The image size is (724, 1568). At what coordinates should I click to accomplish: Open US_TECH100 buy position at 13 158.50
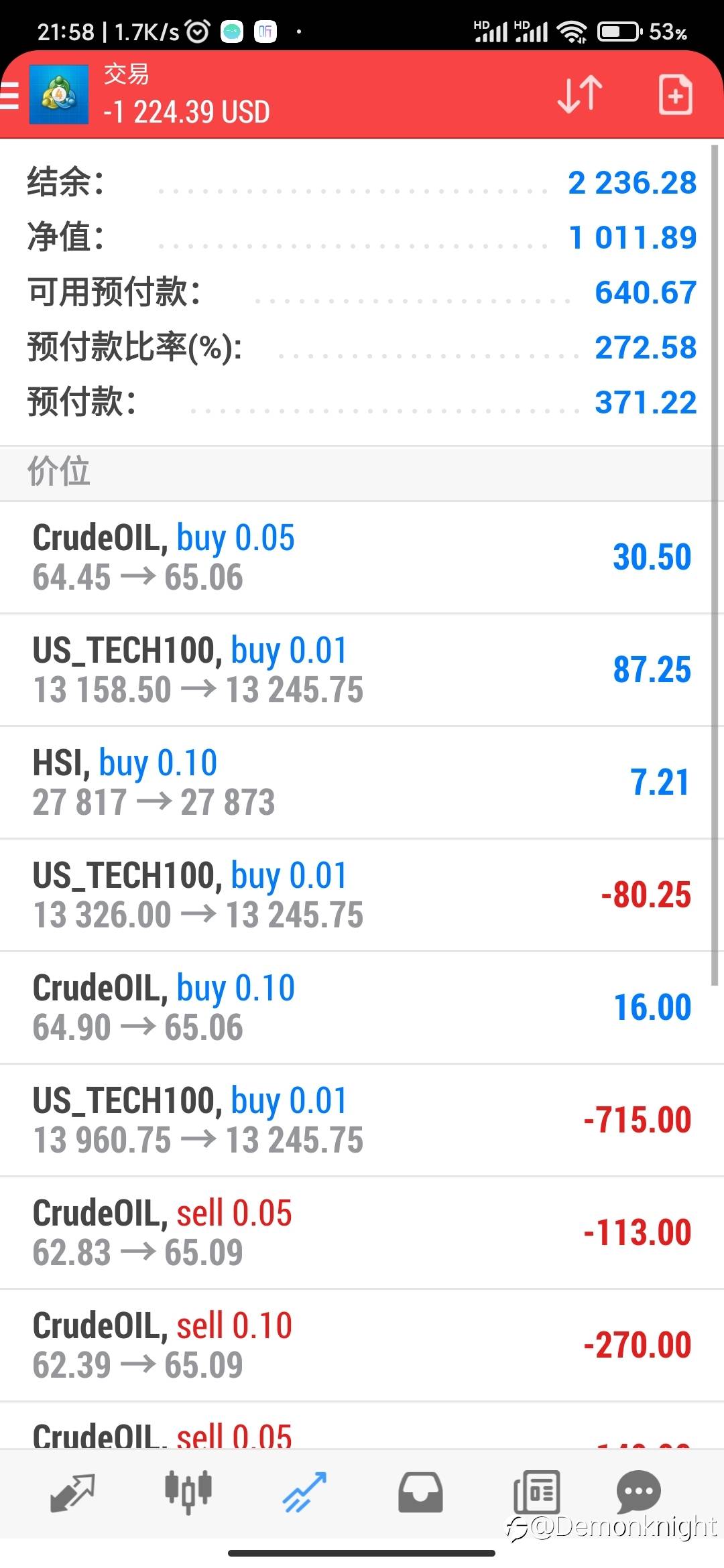pos(362,670)
